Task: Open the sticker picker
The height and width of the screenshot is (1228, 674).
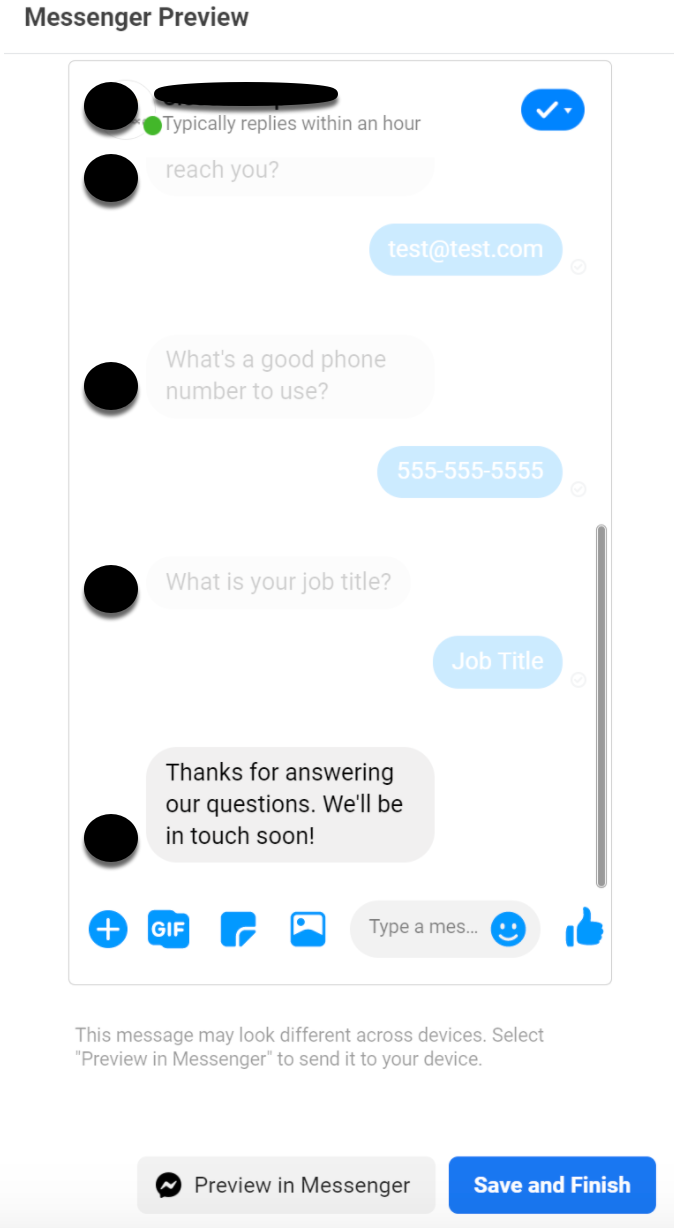Action: 238,929
